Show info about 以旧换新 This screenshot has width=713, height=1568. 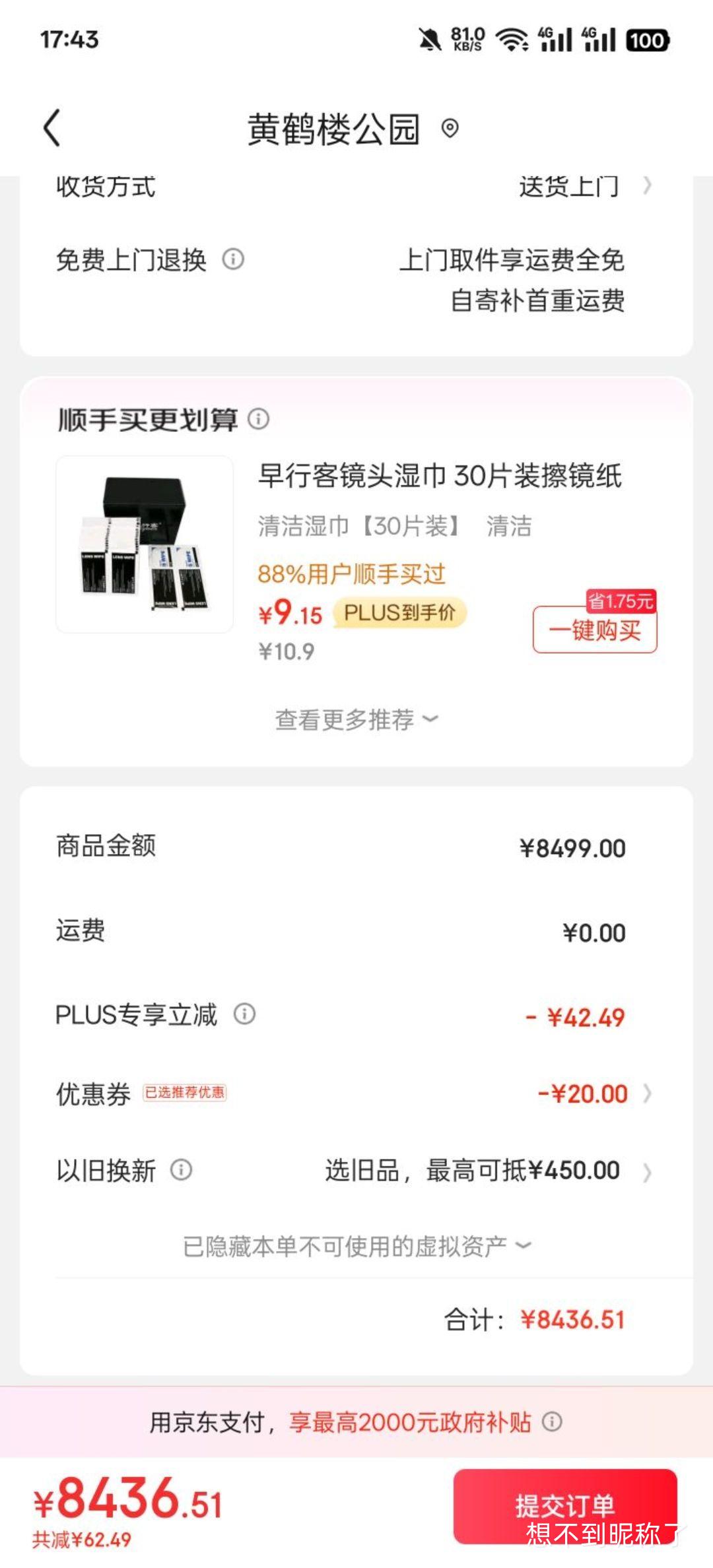coord(181,1170)
